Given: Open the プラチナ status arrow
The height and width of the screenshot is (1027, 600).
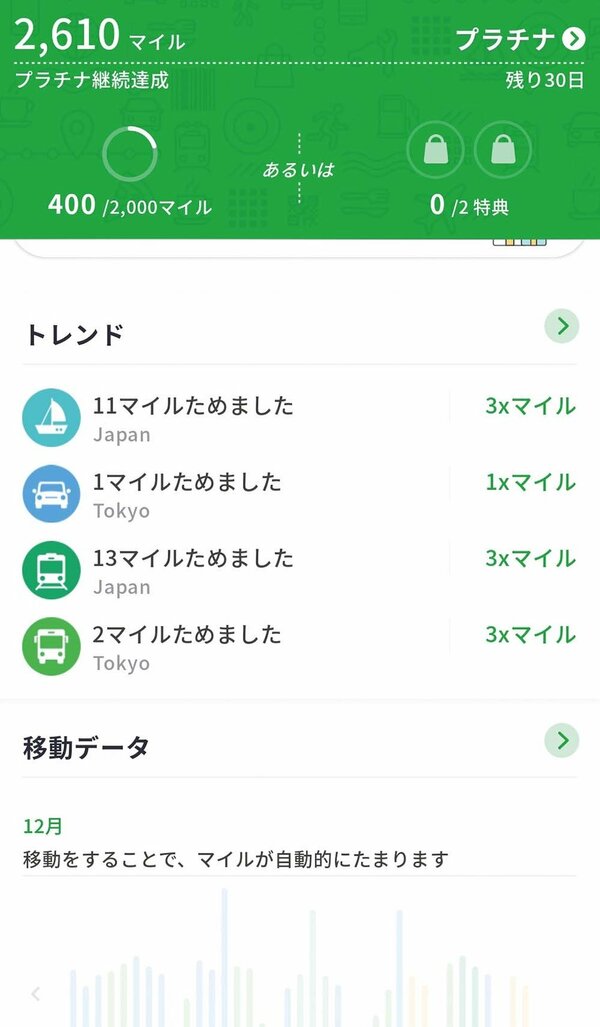Looking at the screenshot, I should click(x=574, y=39).
